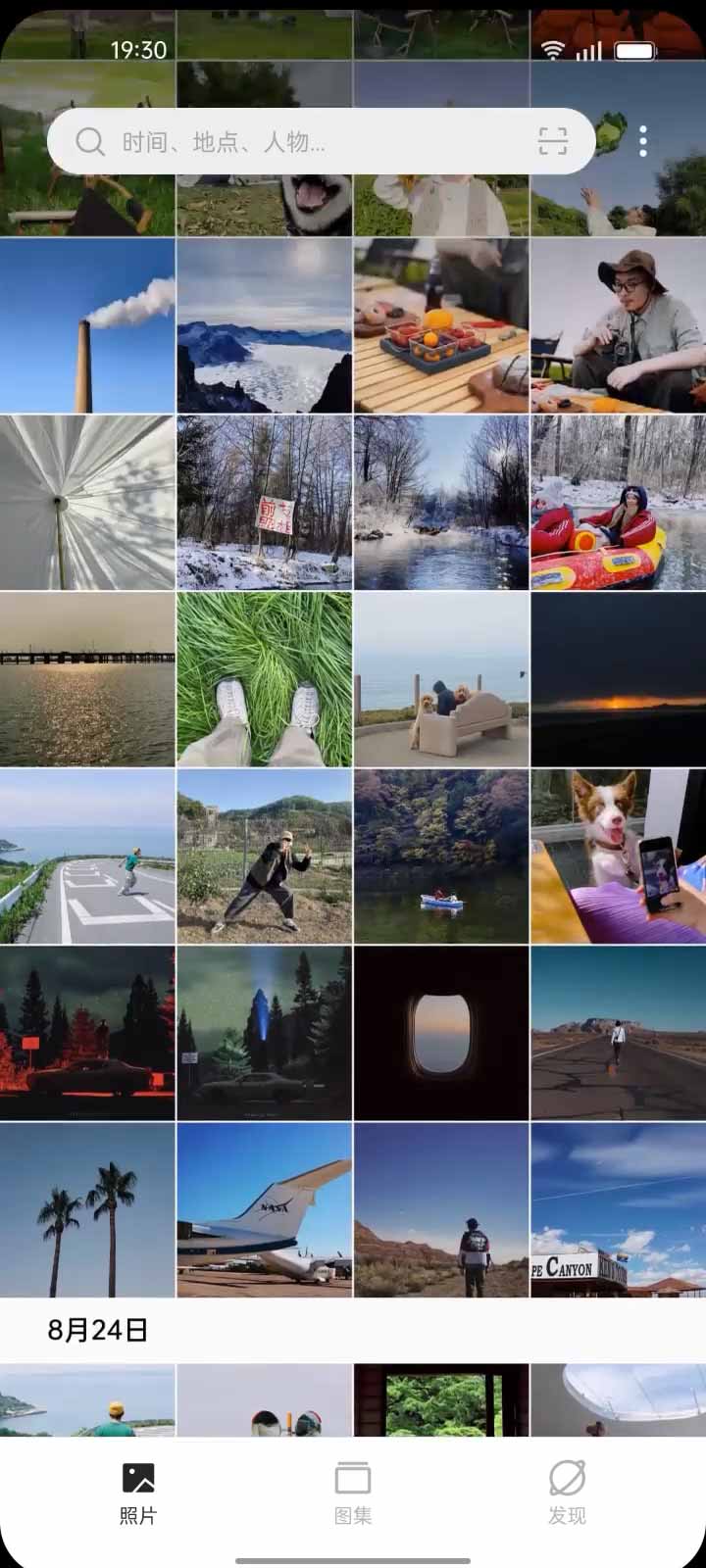Open the three-dot overflow menu

643,142
